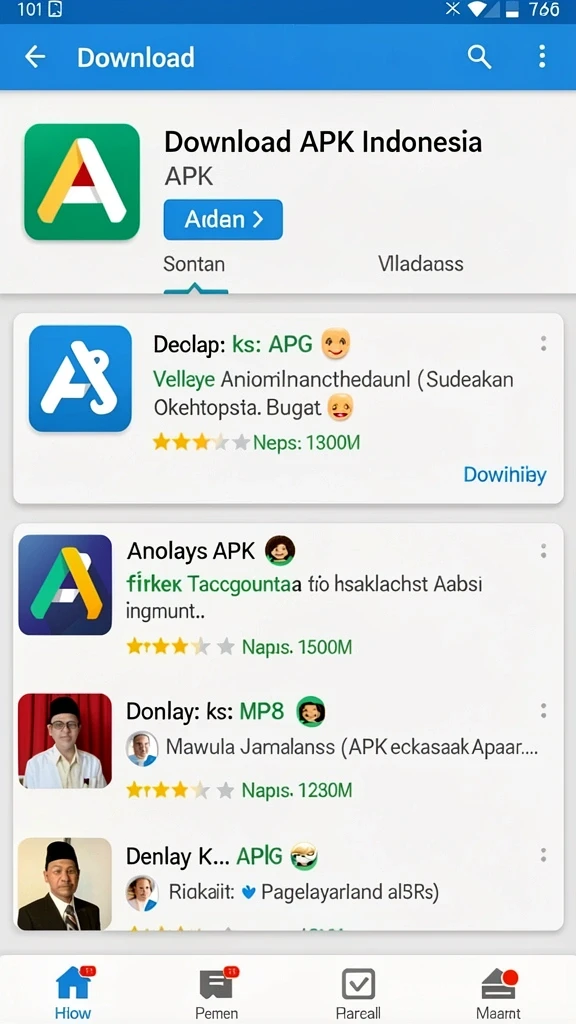
Task: Switch to the Maarnt tab
Action: (x=499, y=992)
